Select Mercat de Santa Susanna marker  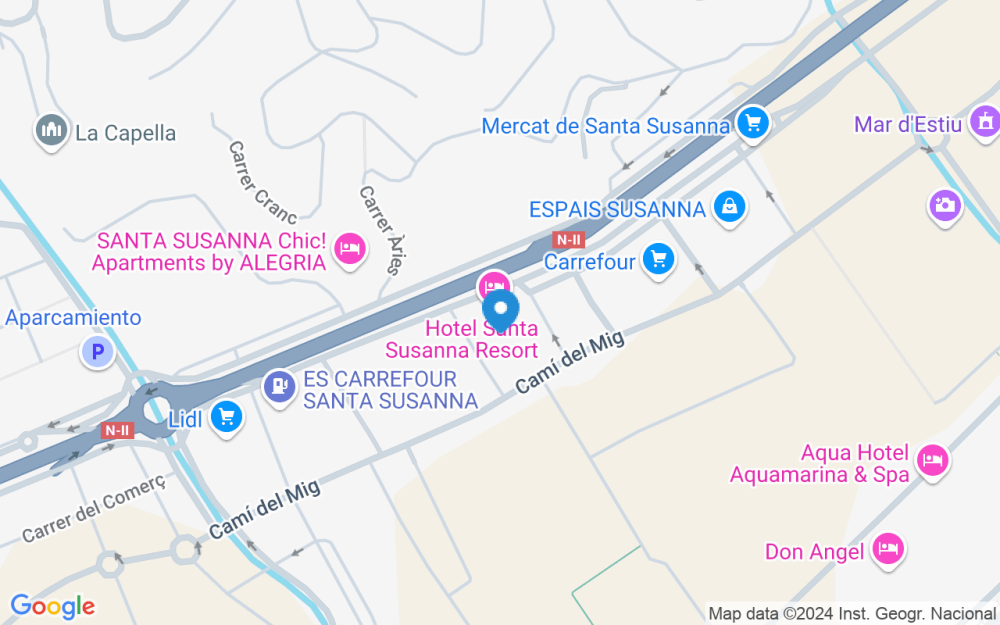click(x=753, y=124)
